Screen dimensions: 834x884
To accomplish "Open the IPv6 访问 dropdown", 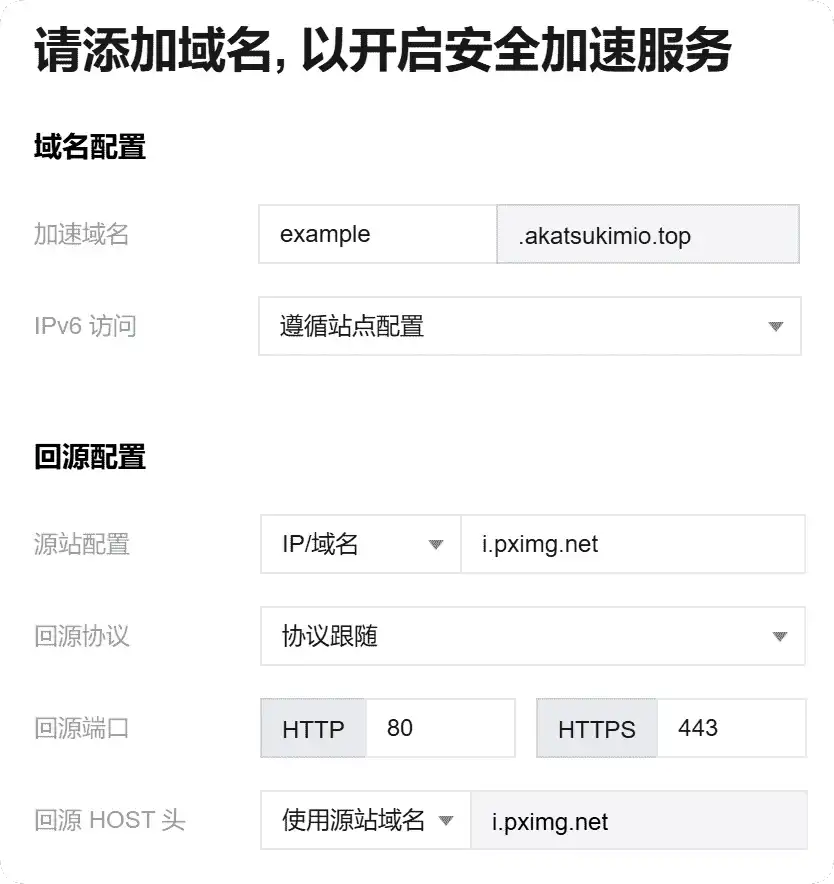I will coord(529,326).
